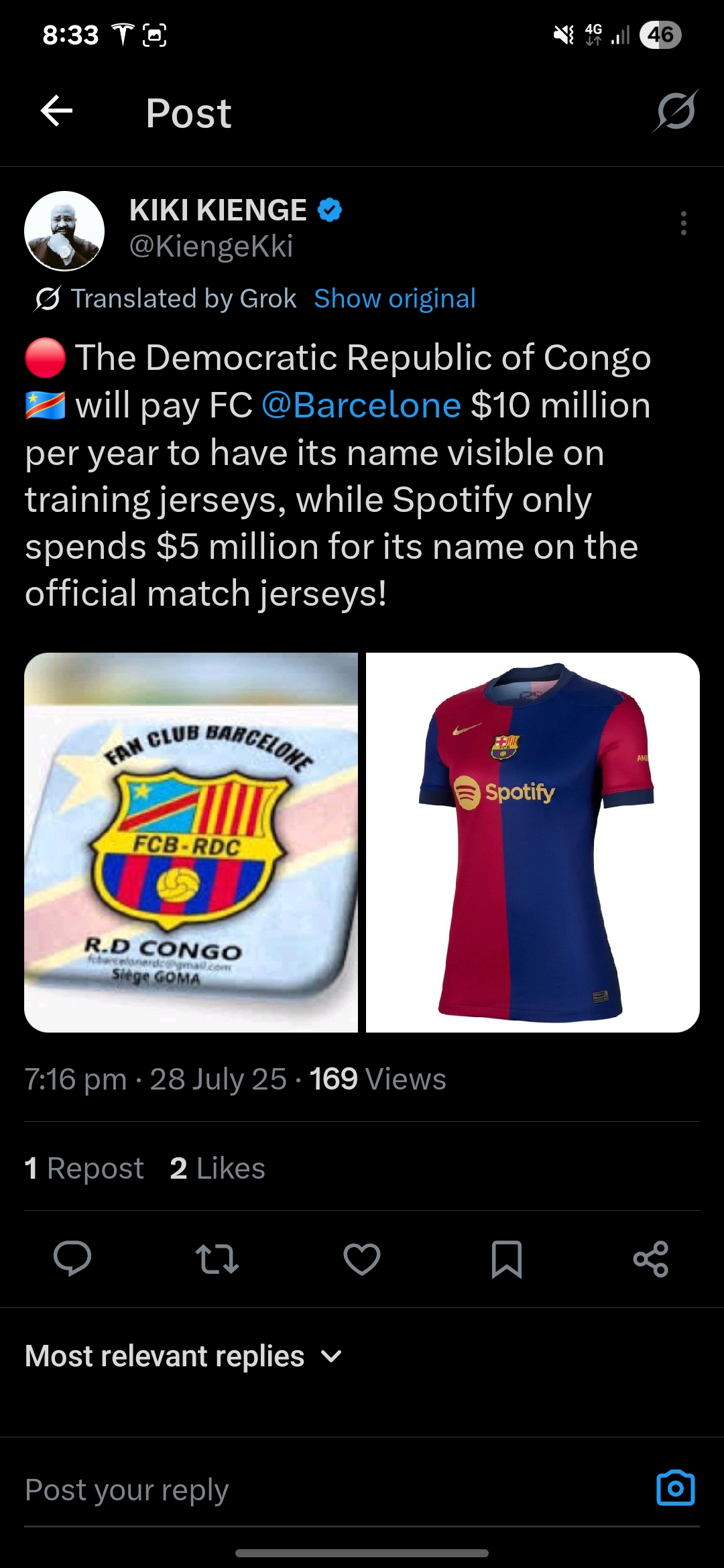Viewport: 724px width, 1568px height.
Task: Open the camera icon in reply bar
Action: 676,1488
